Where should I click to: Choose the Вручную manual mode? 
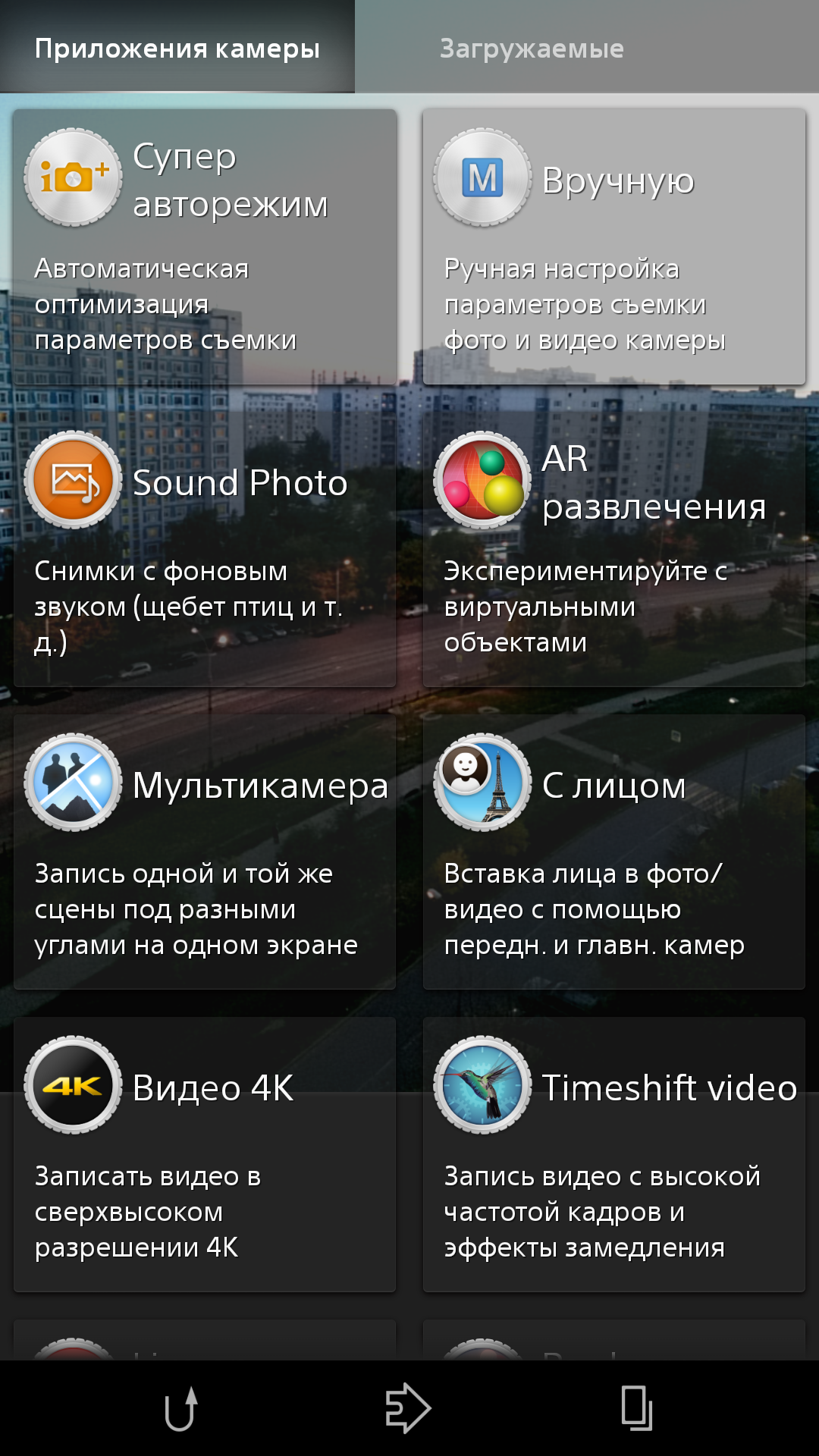(614, 247)
